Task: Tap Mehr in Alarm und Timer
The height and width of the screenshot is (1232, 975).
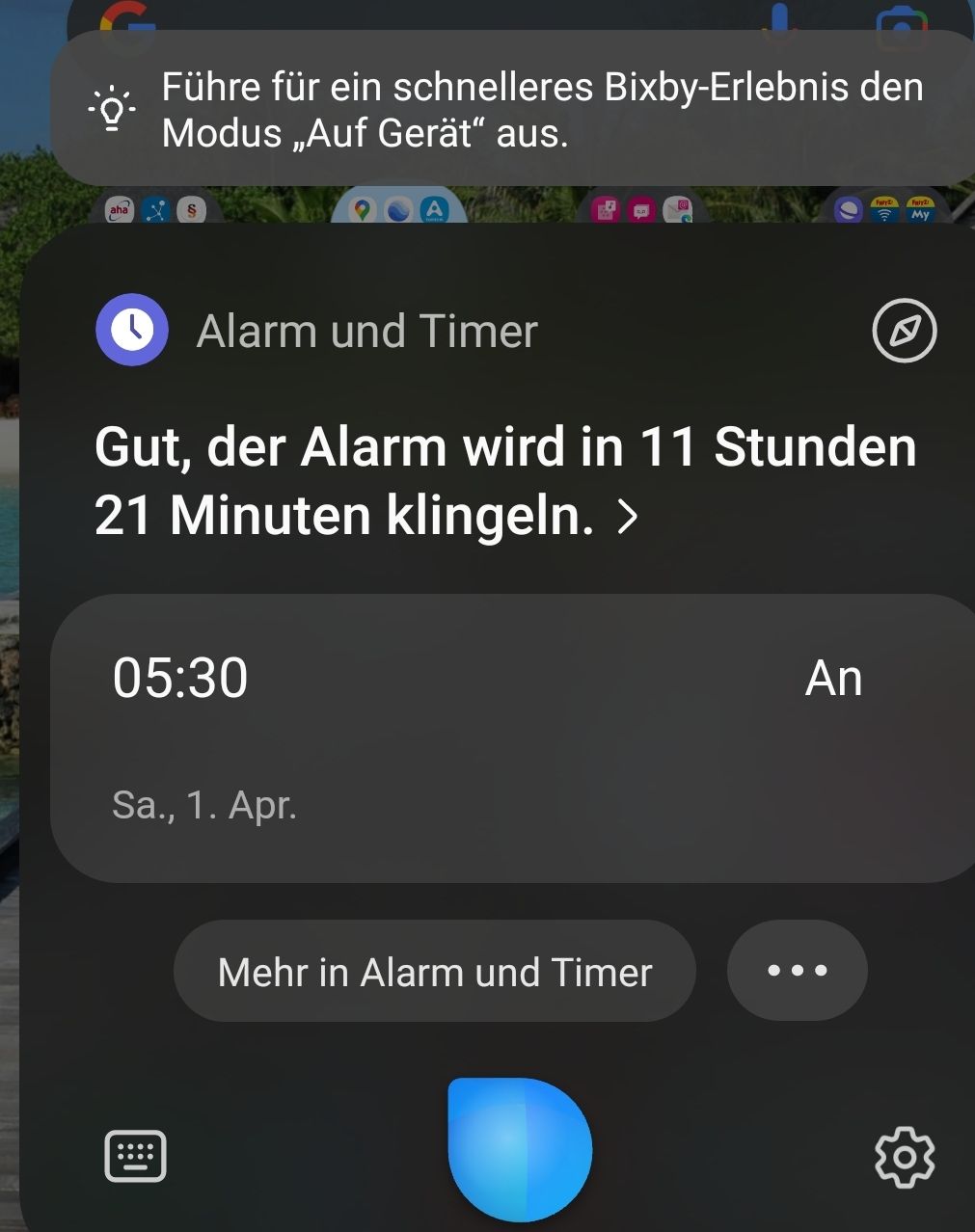Action: point(434,972)
